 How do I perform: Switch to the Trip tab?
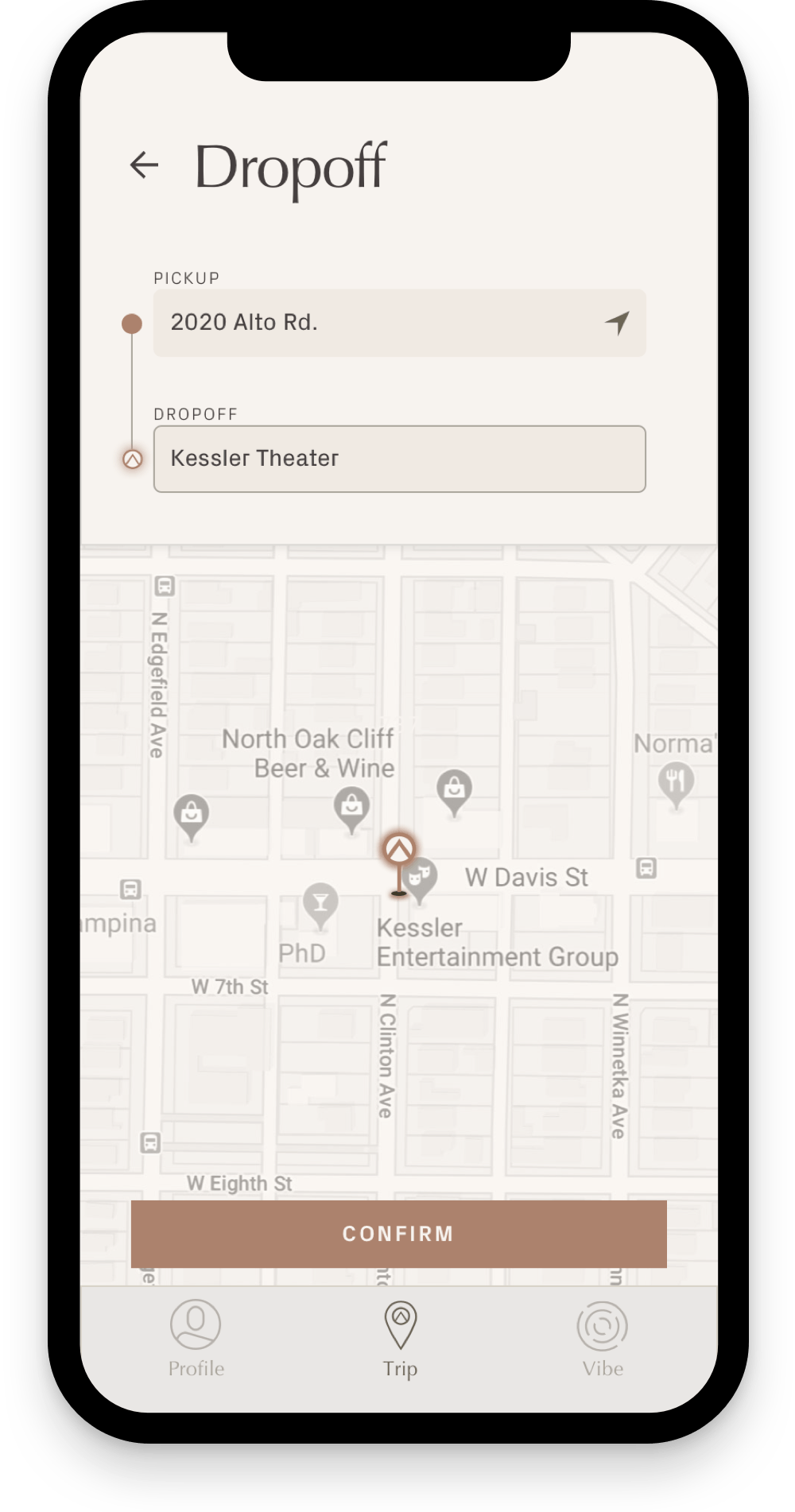[x=400, y=1339]
